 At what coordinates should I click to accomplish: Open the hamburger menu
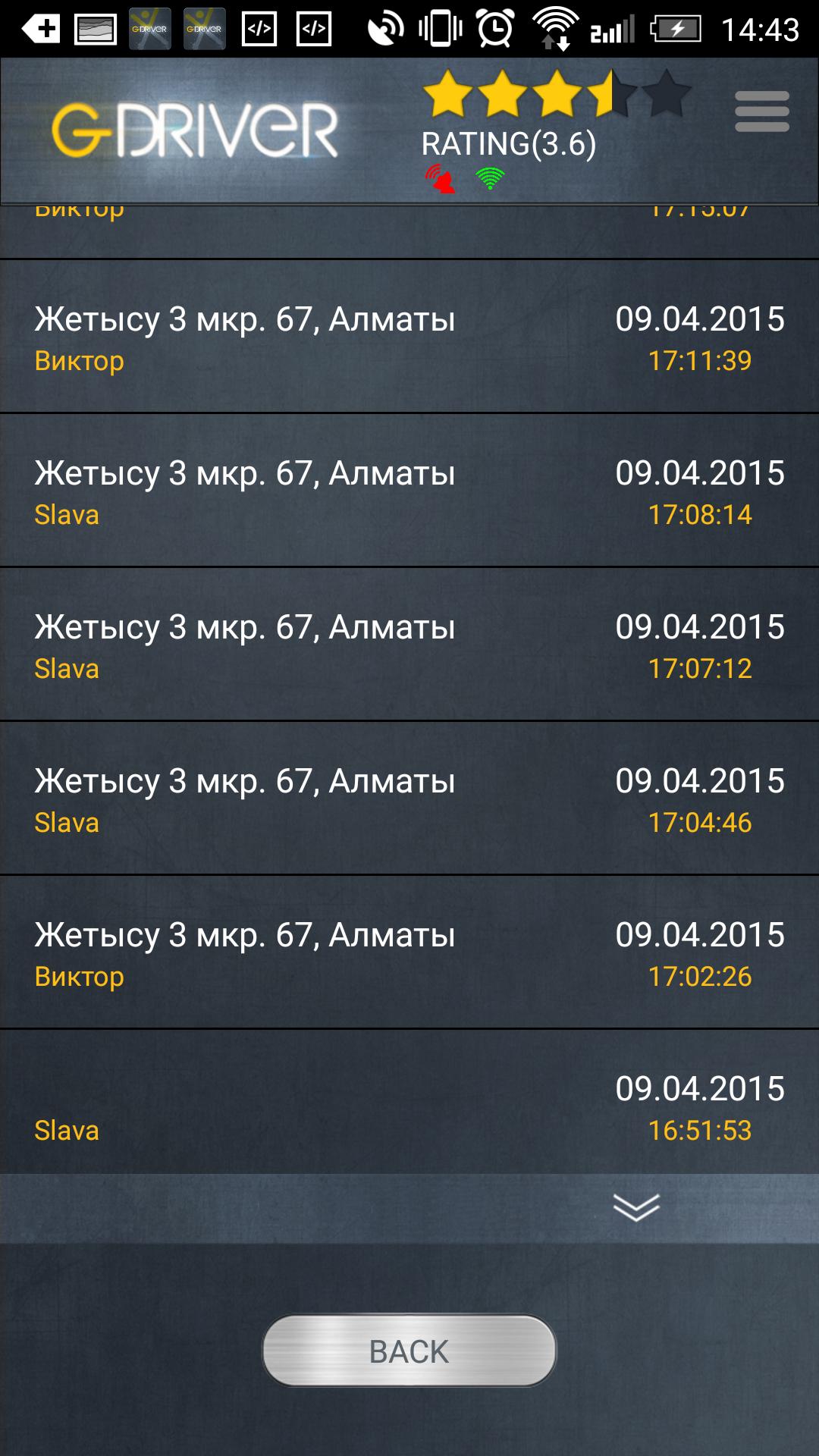point(761,111)
